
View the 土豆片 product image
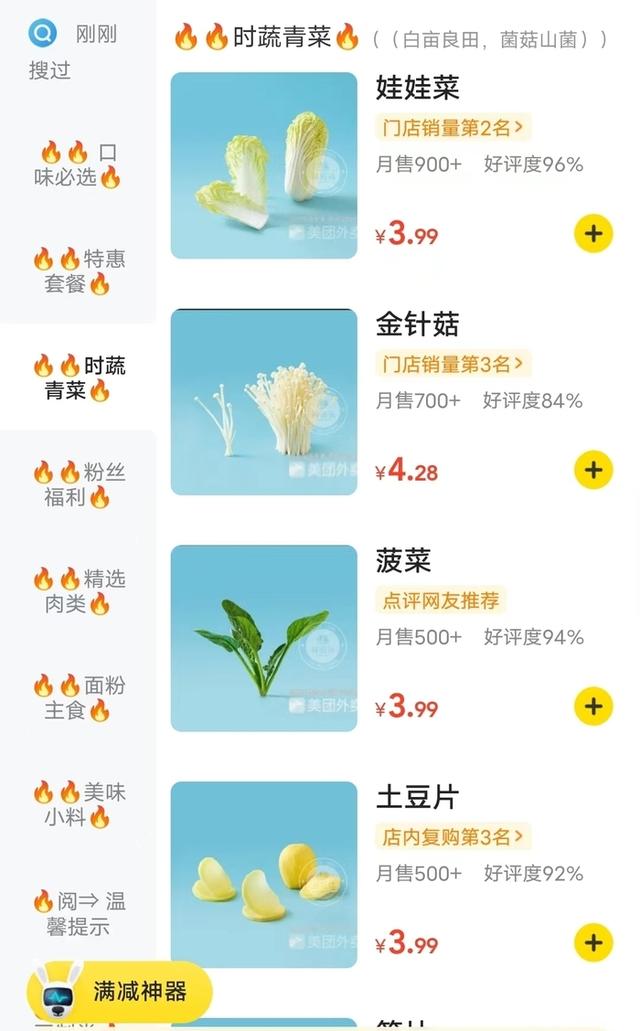click(x=264, y=874)
